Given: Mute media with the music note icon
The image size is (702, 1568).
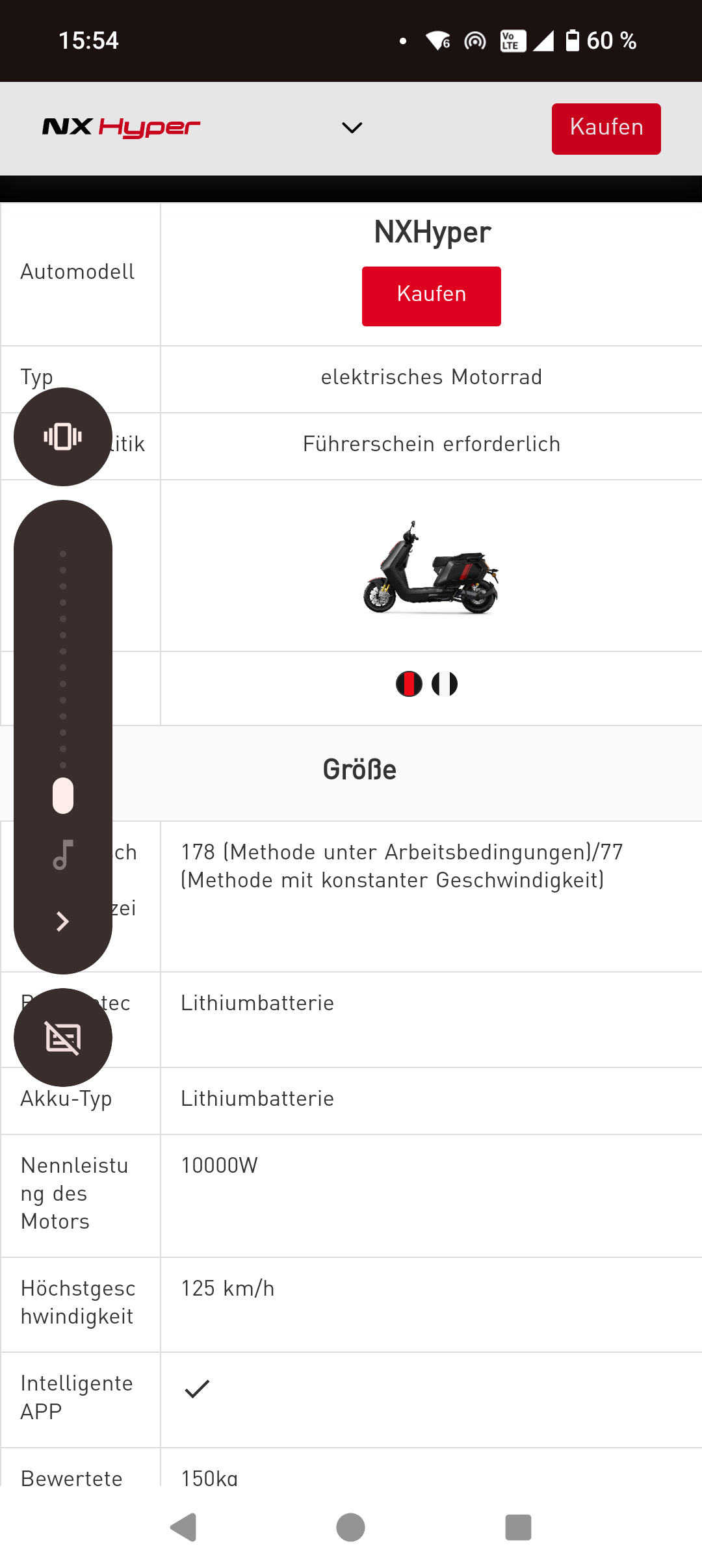Looking at the screenshot, I should pyautogui.click(x=63, y=854).
